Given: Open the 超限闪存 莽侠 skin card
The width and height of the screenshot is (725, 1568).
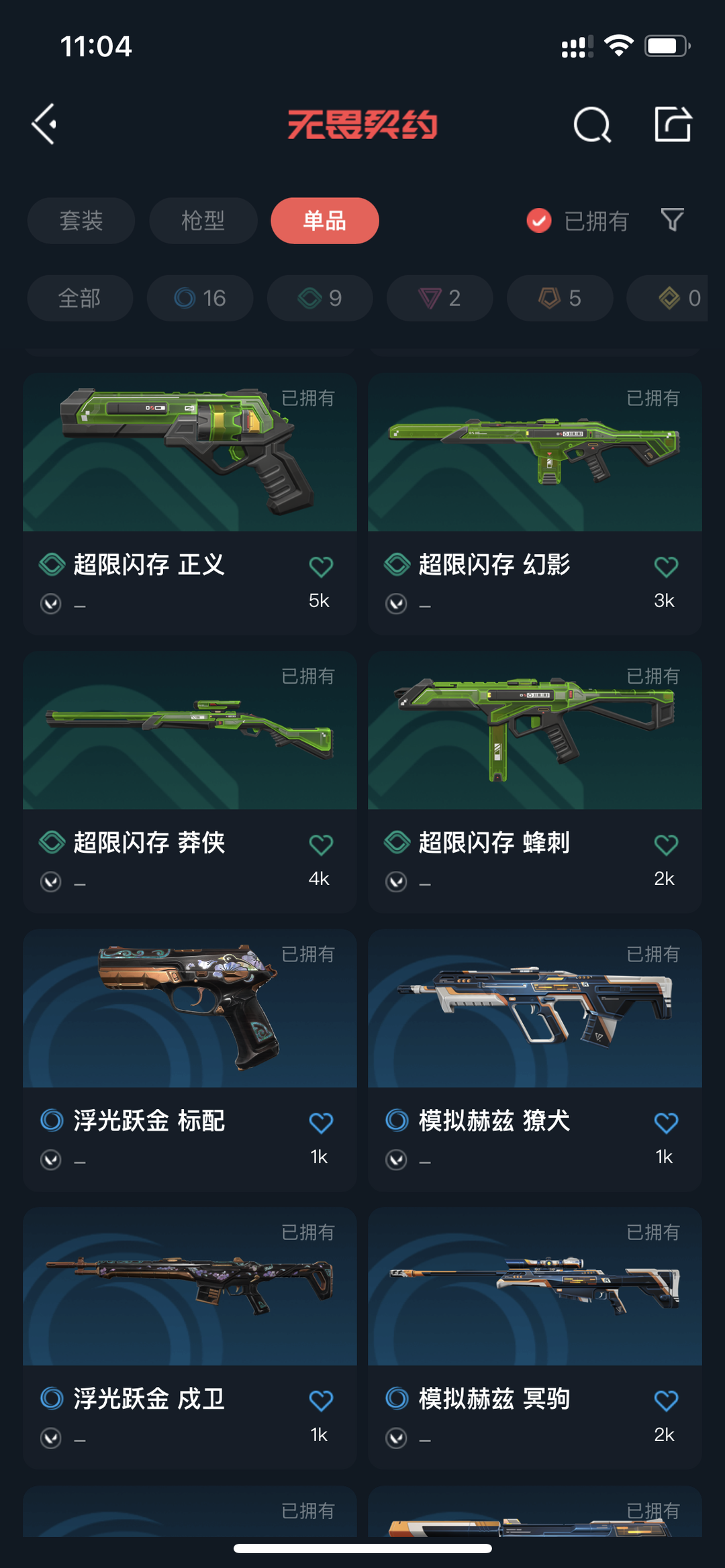Looking at the screenshot, I should pos(190,782).
